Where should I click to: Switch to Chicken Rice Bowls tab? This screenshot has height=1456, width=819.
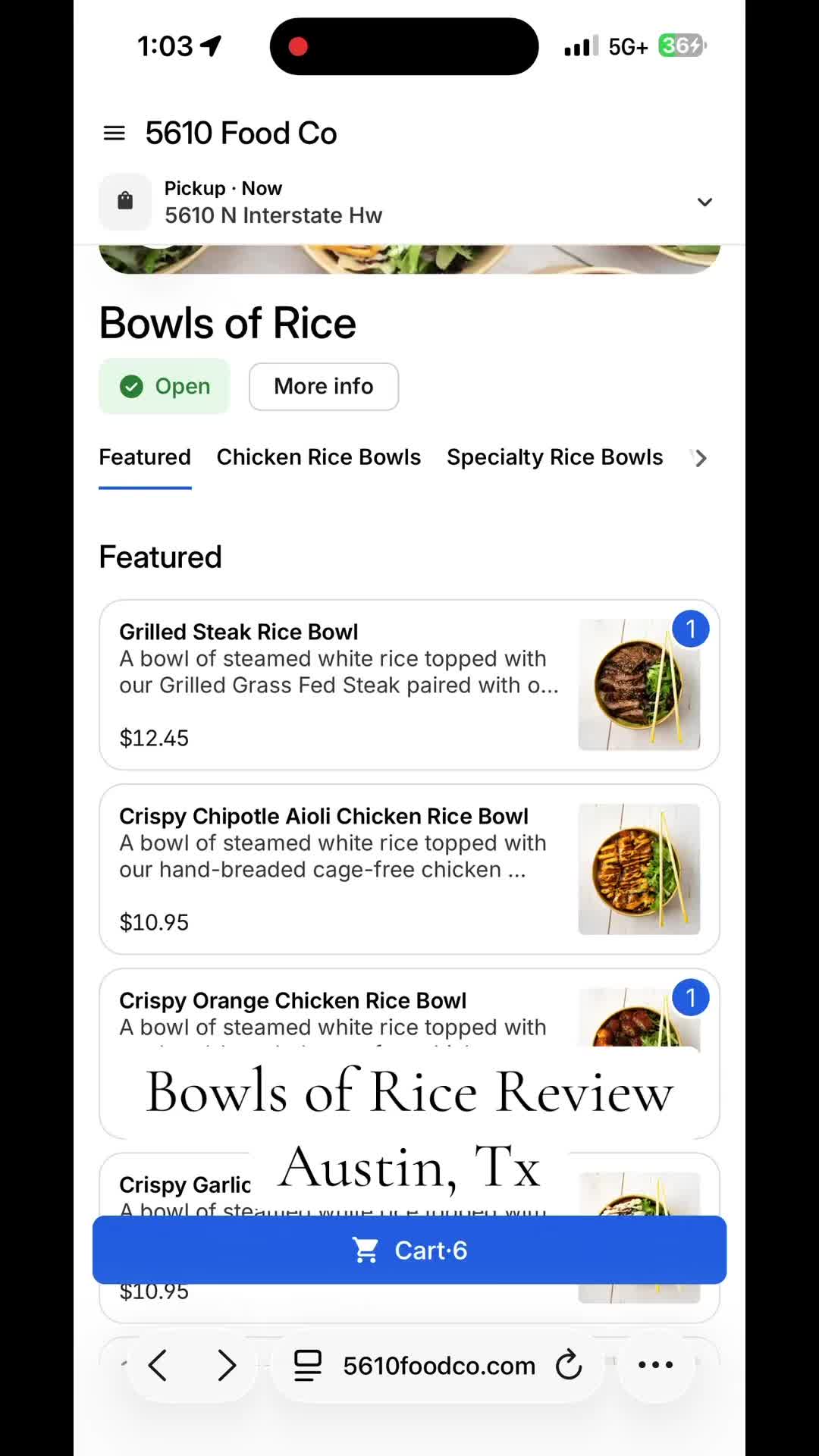(x=318, y=457)
